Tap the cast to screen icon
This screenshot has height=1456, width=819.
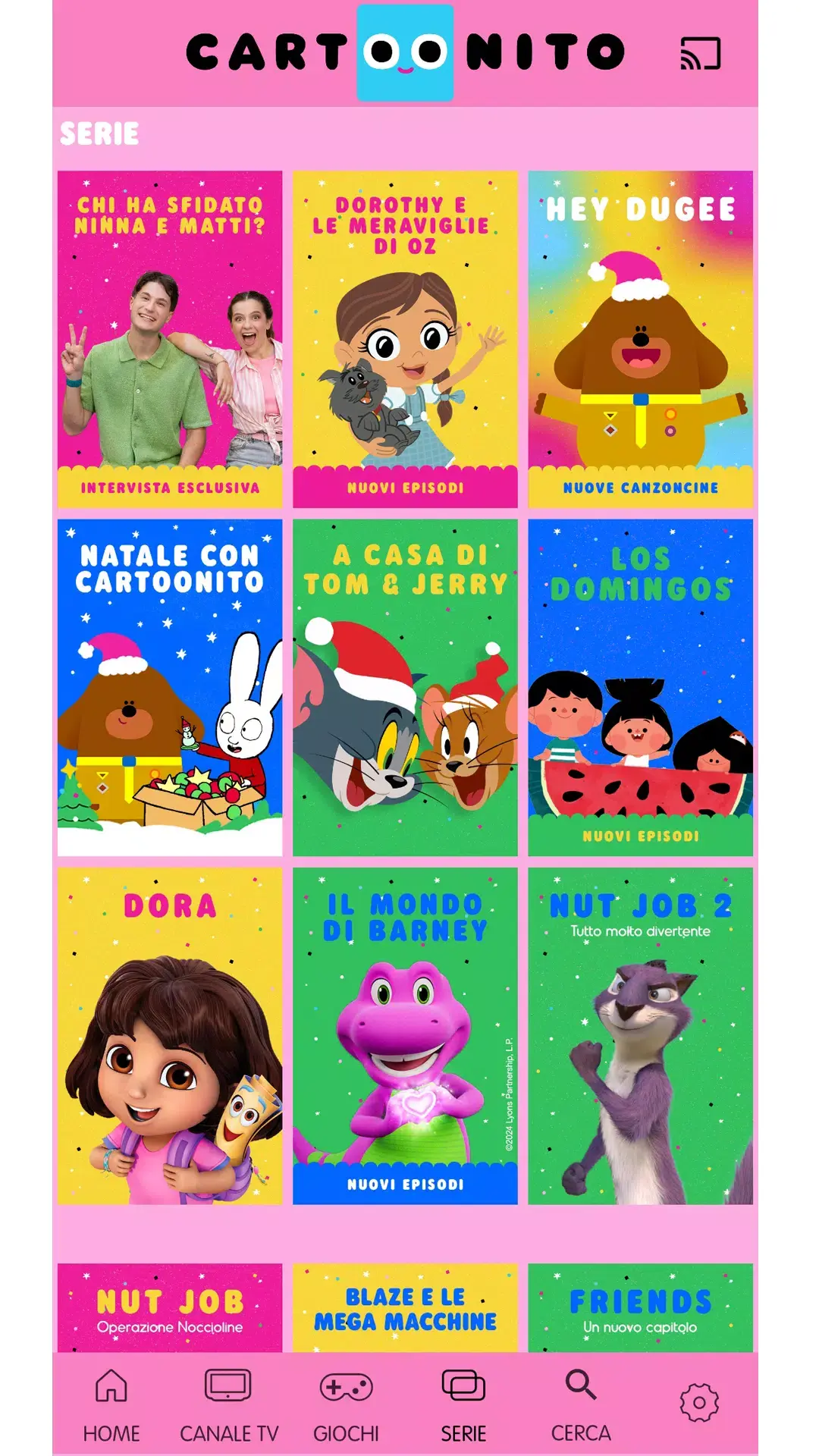(700, 53)
